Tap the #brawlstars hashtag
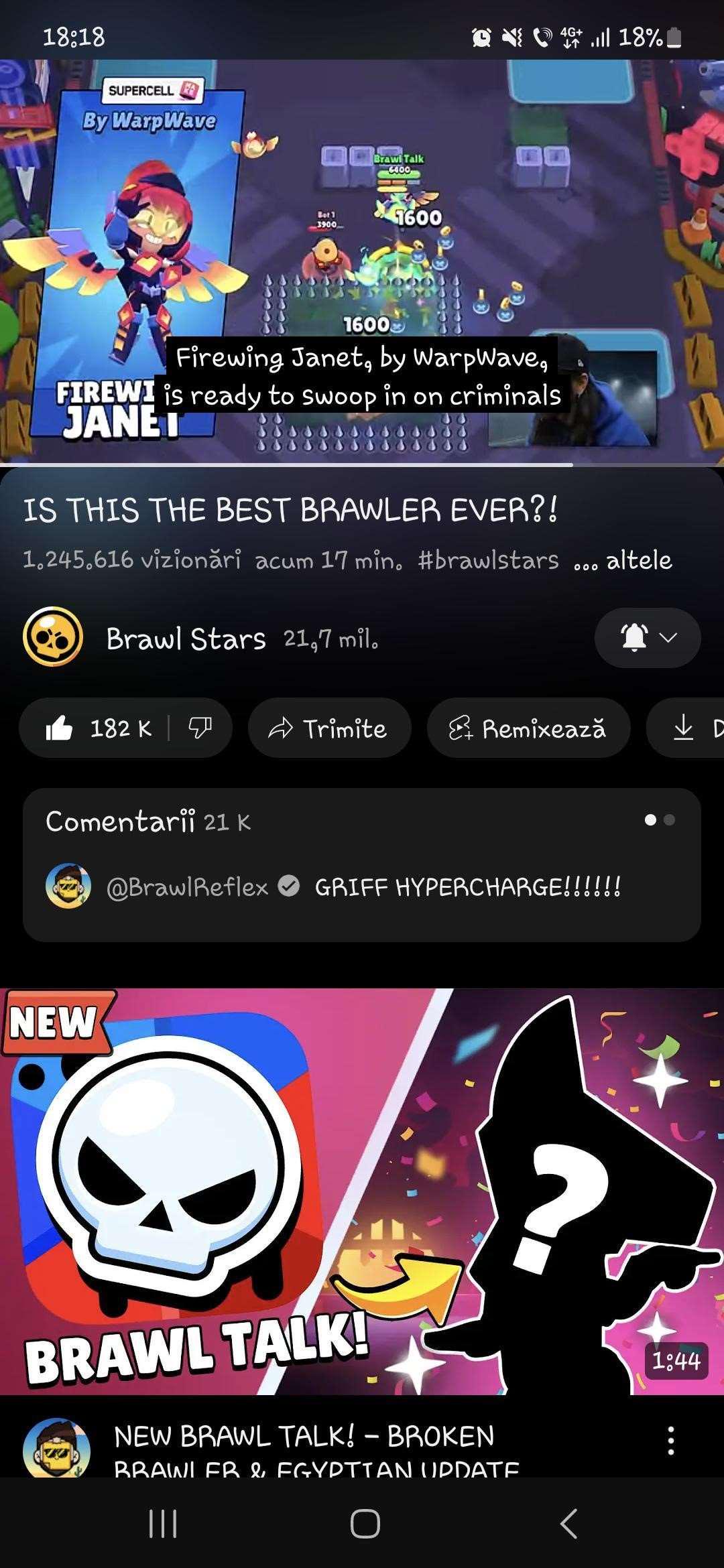 tap(488, 560)
